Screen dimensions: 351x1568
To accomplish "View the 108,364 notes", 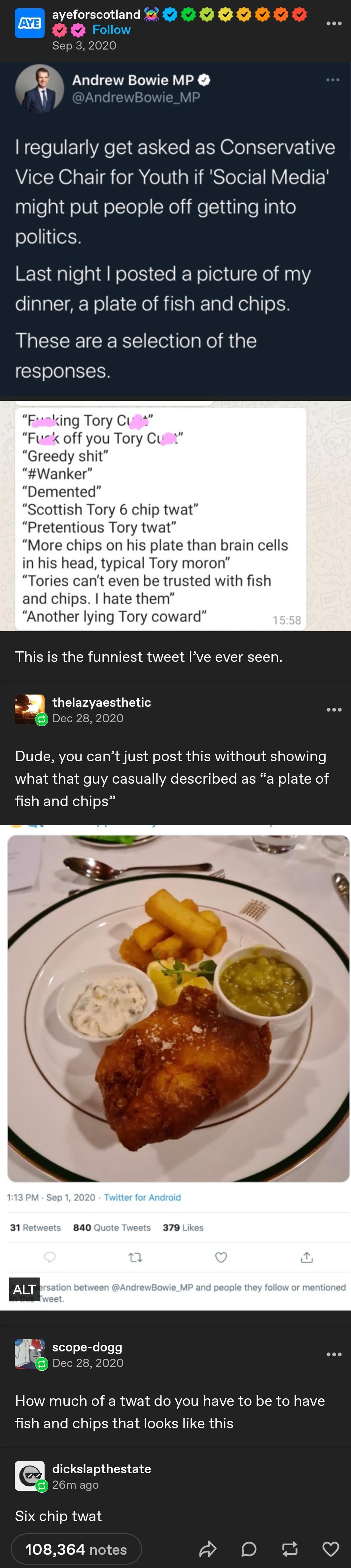I will (76, 1549).
